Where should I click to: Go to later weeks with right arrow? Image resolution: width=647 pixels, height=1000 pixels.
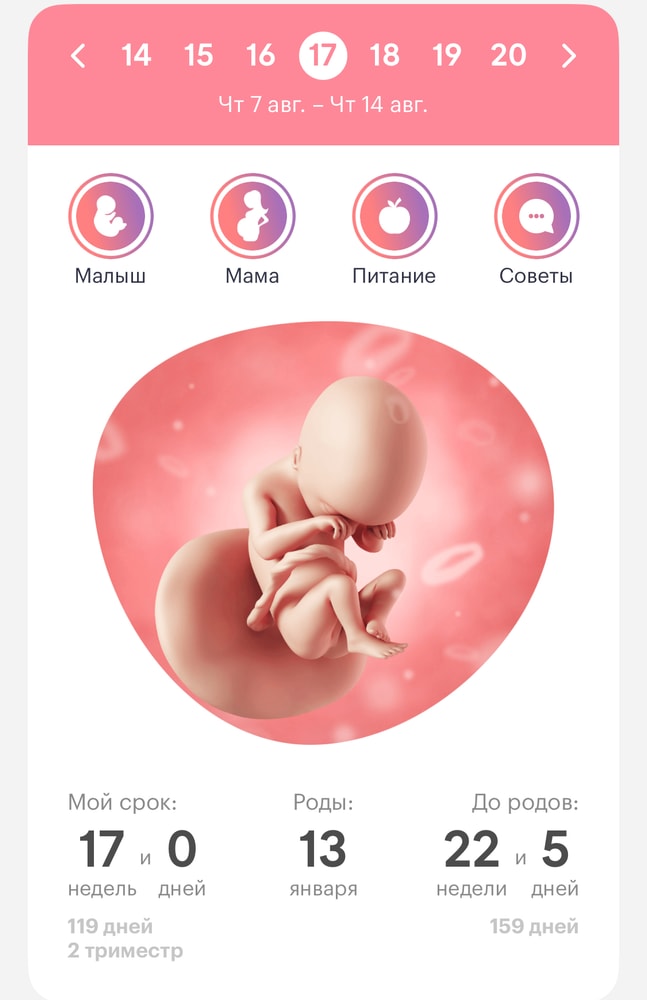tap(569, 55)
